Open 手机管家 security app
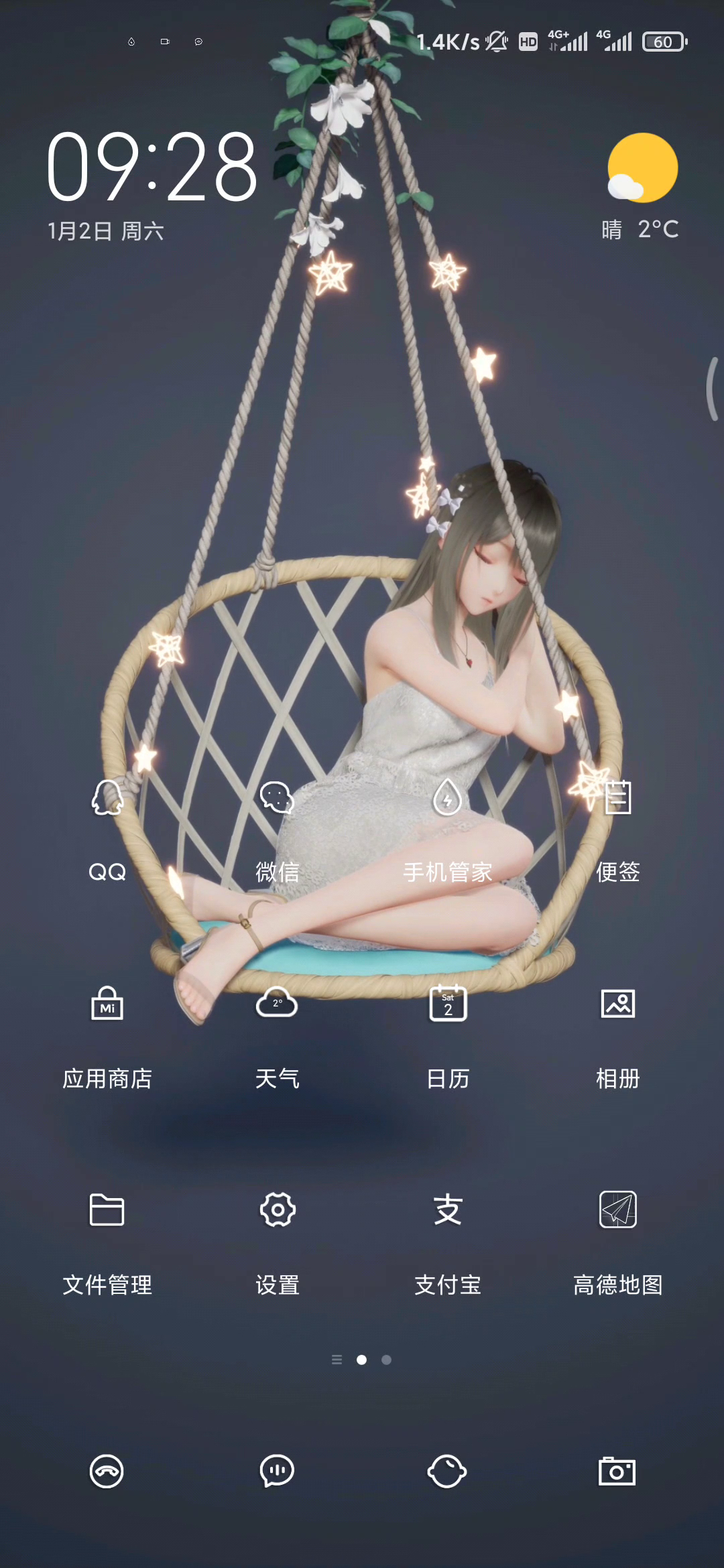 pos(447,799)
